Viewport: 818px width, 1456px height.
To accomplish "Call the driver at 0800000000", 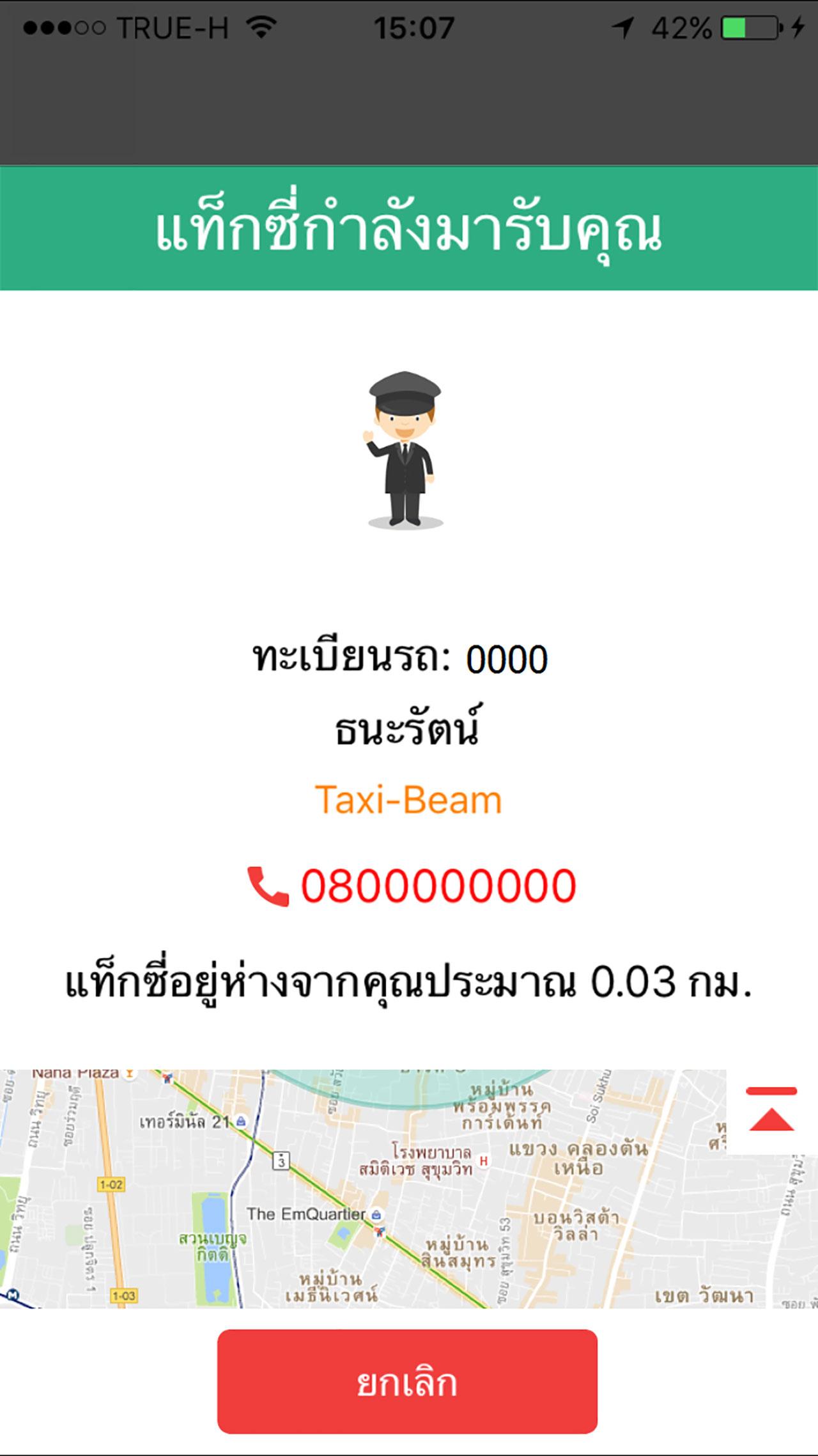I will click(x=412, y=886).
